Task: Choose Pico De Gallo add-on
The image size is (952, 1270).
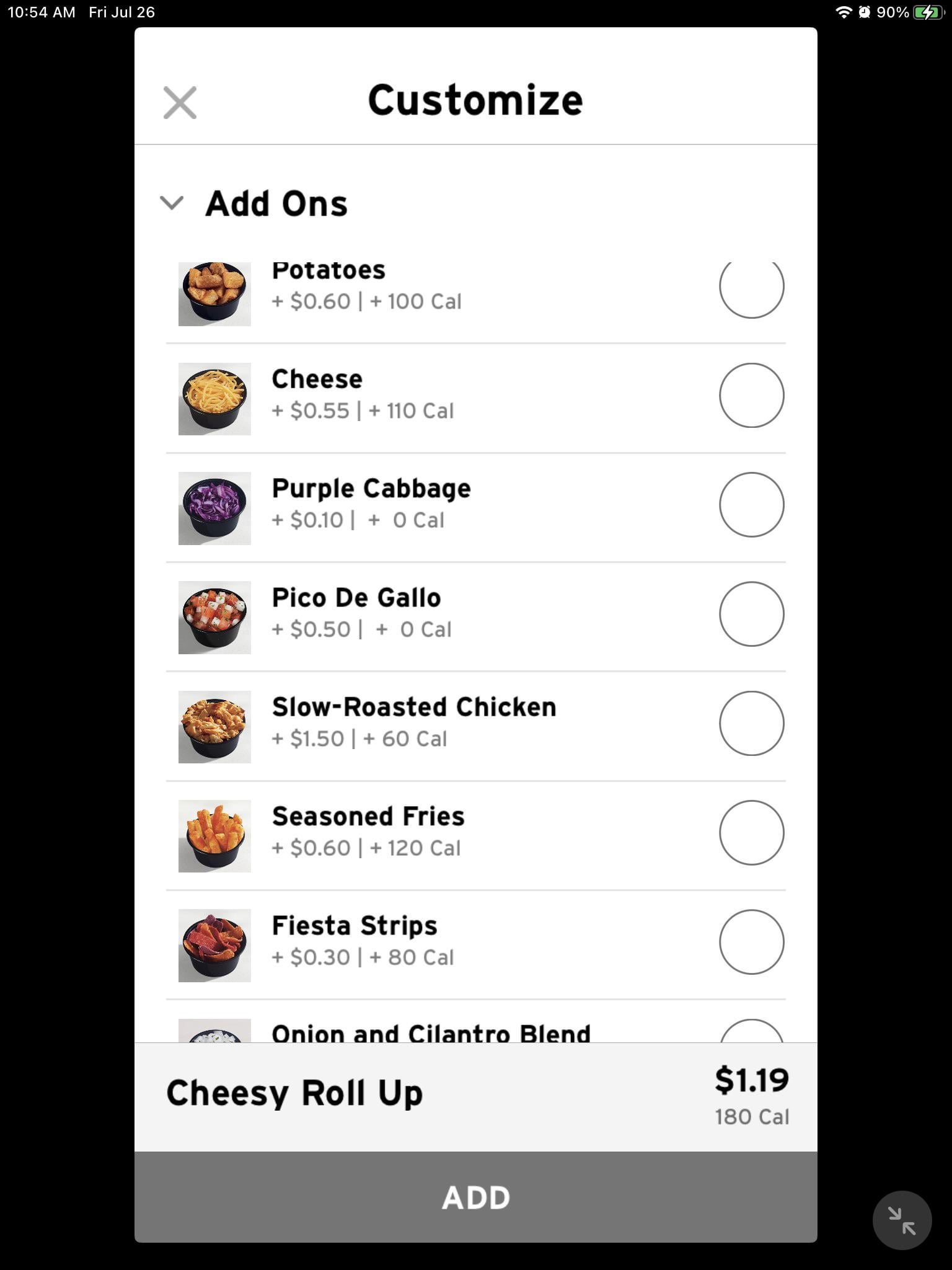Action: [751, 613]
